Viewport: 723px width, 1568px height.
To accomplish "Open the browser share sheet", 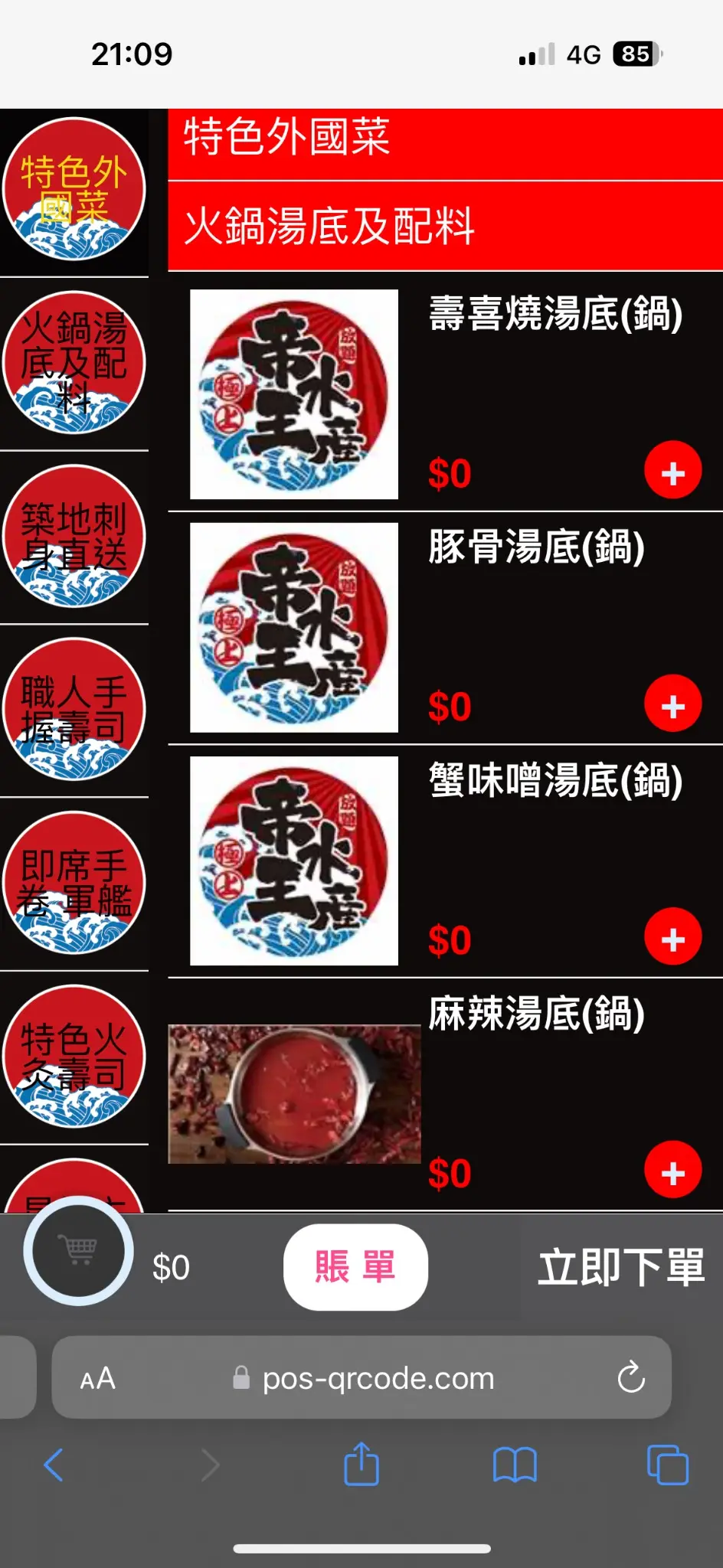I will tap(361, 1465).
